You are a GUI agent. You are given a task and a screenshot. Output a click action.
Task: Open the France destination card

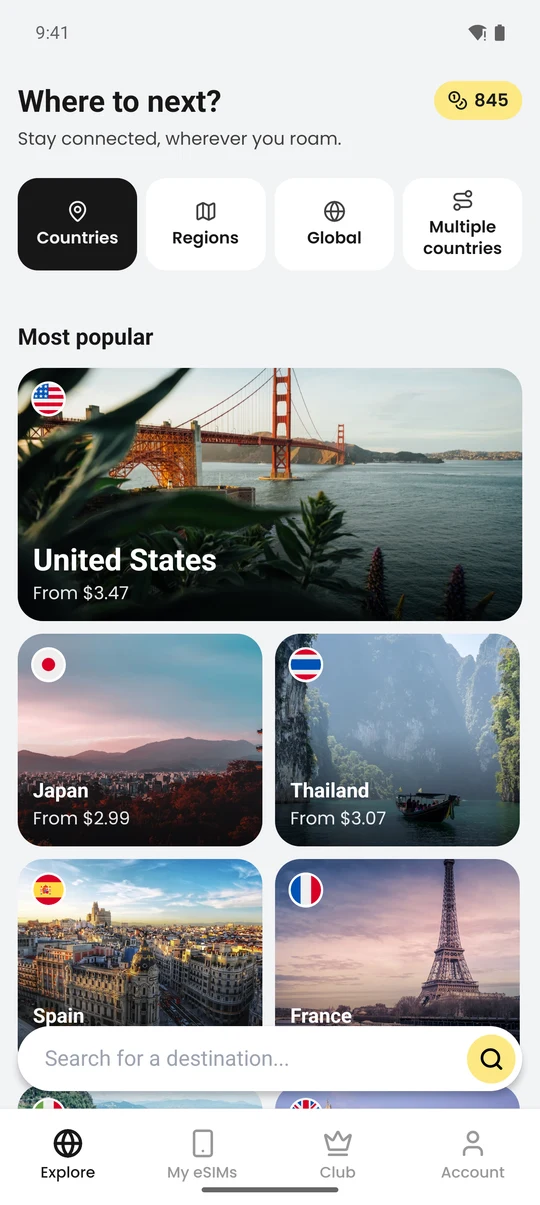tap(398, 942)
